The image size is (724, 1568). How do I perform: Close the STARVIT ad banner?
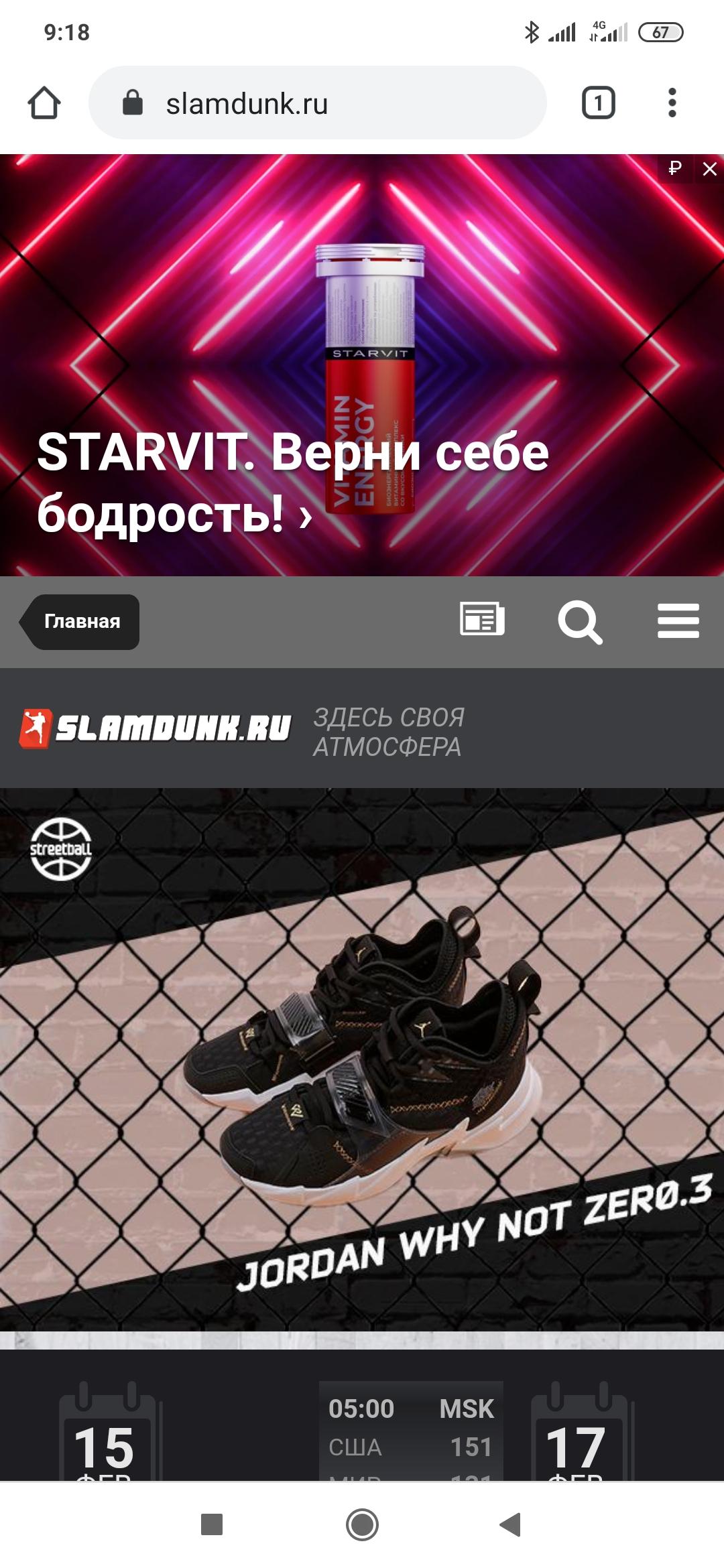click(x=710, y=169)
